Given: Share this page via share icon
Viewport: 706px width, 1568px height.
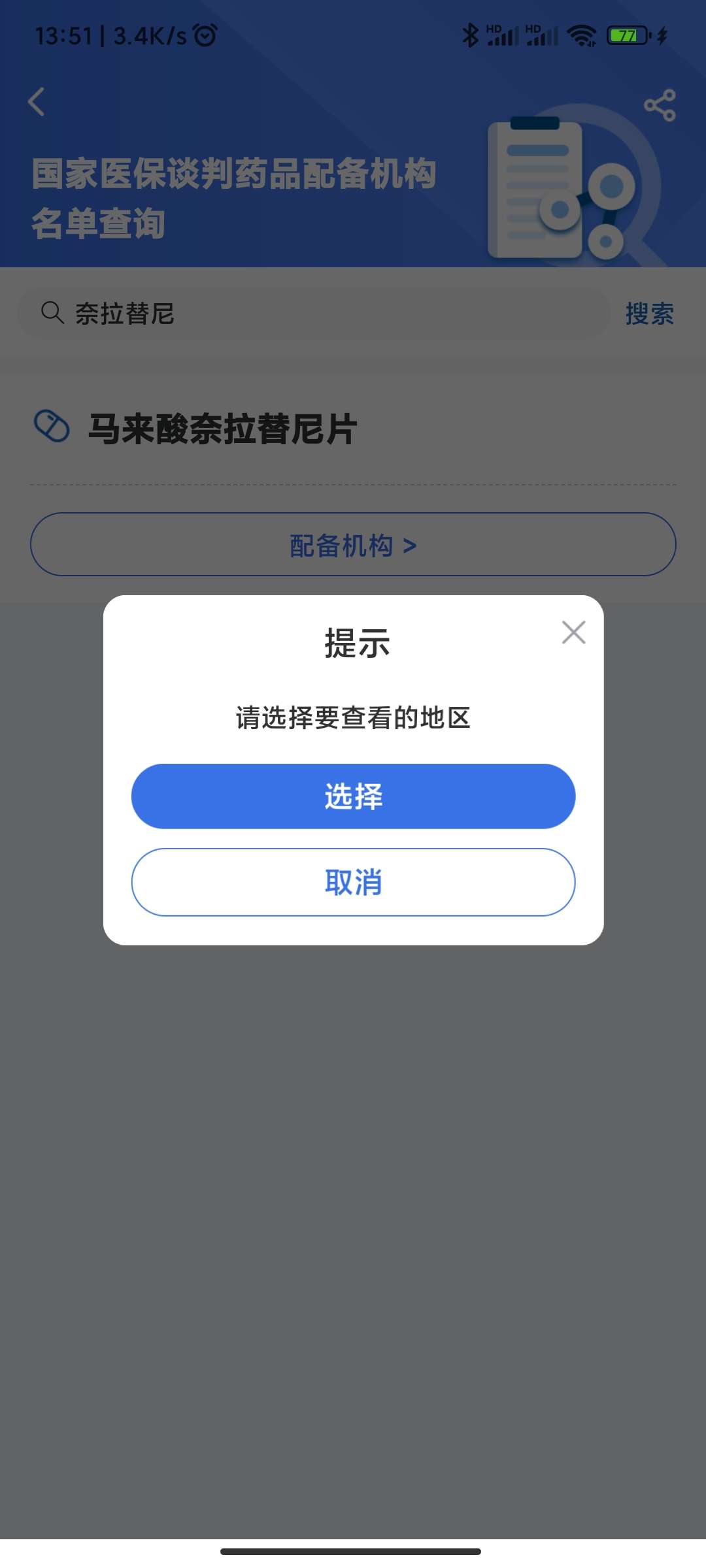Looking at the screenshot, I should pyautogui.click(x=659, y=105).
